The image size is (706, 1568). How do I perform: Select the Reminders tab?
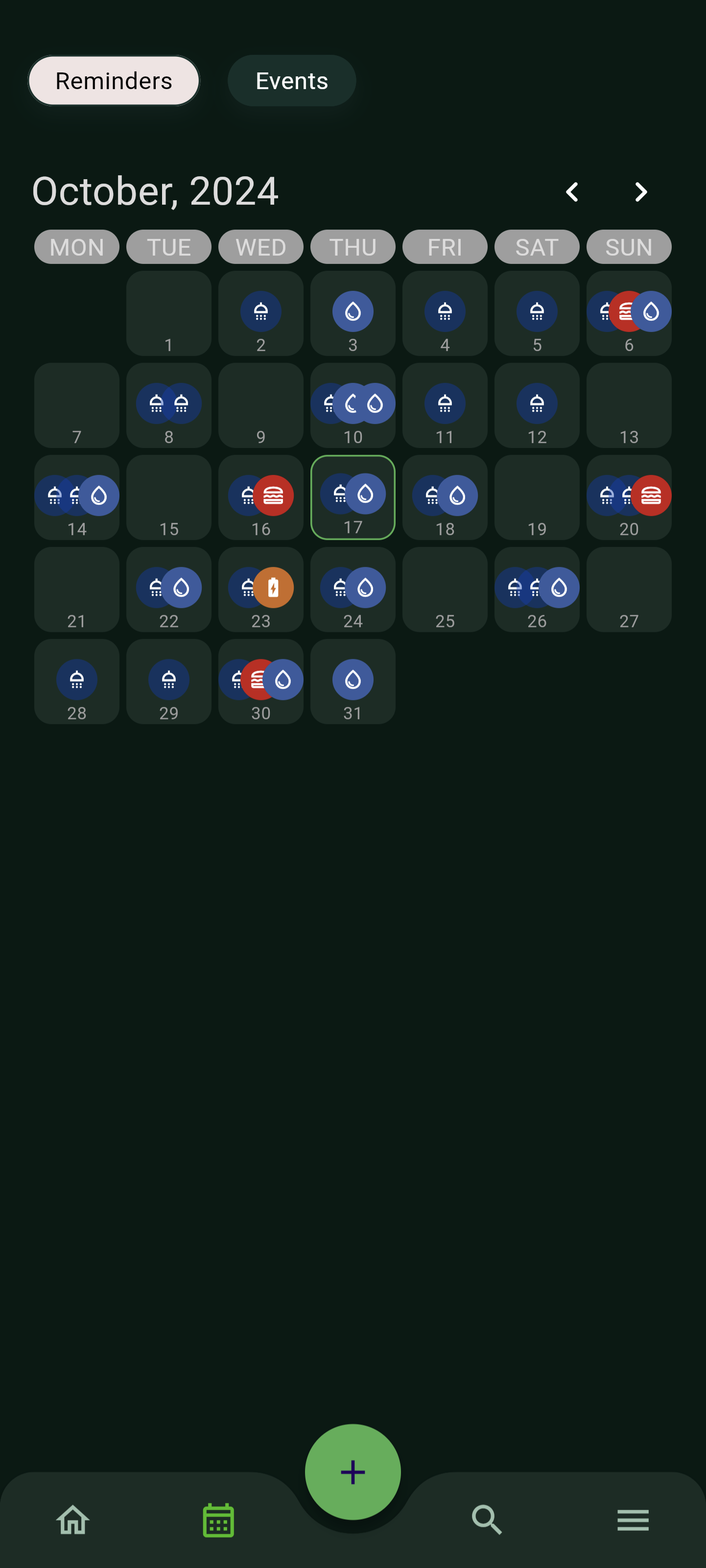[114, 81]
